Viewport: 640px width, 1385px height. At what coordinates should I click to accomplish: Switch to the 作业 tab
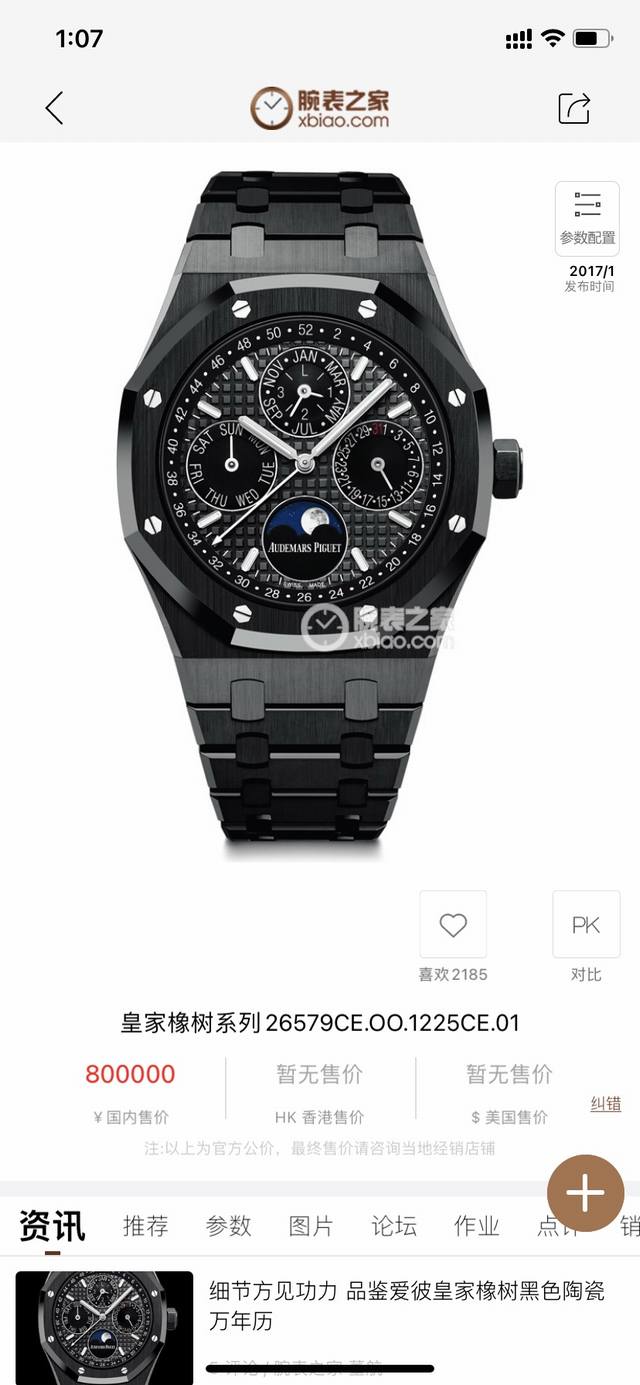tap(477, 1226)
